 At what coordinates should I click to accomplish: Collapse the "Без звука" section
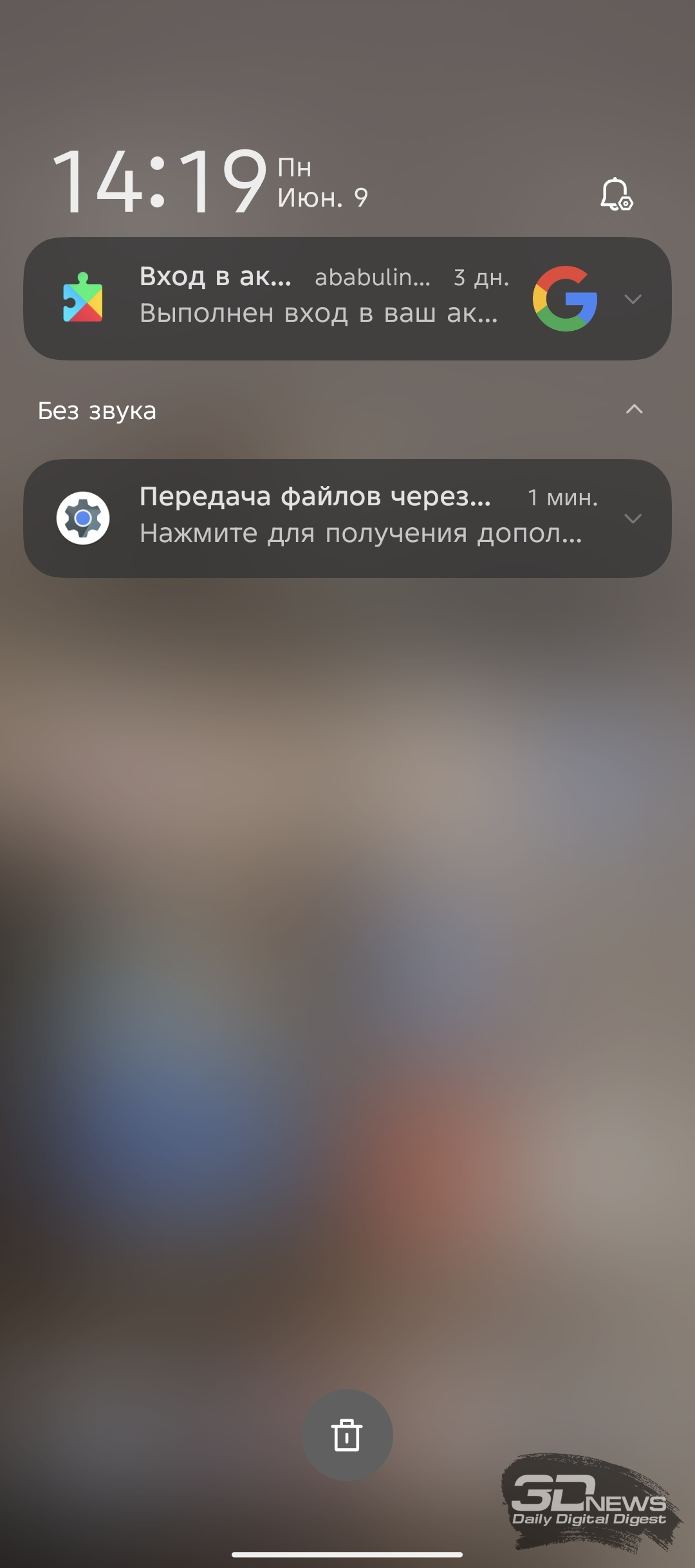tap(635, 409)
